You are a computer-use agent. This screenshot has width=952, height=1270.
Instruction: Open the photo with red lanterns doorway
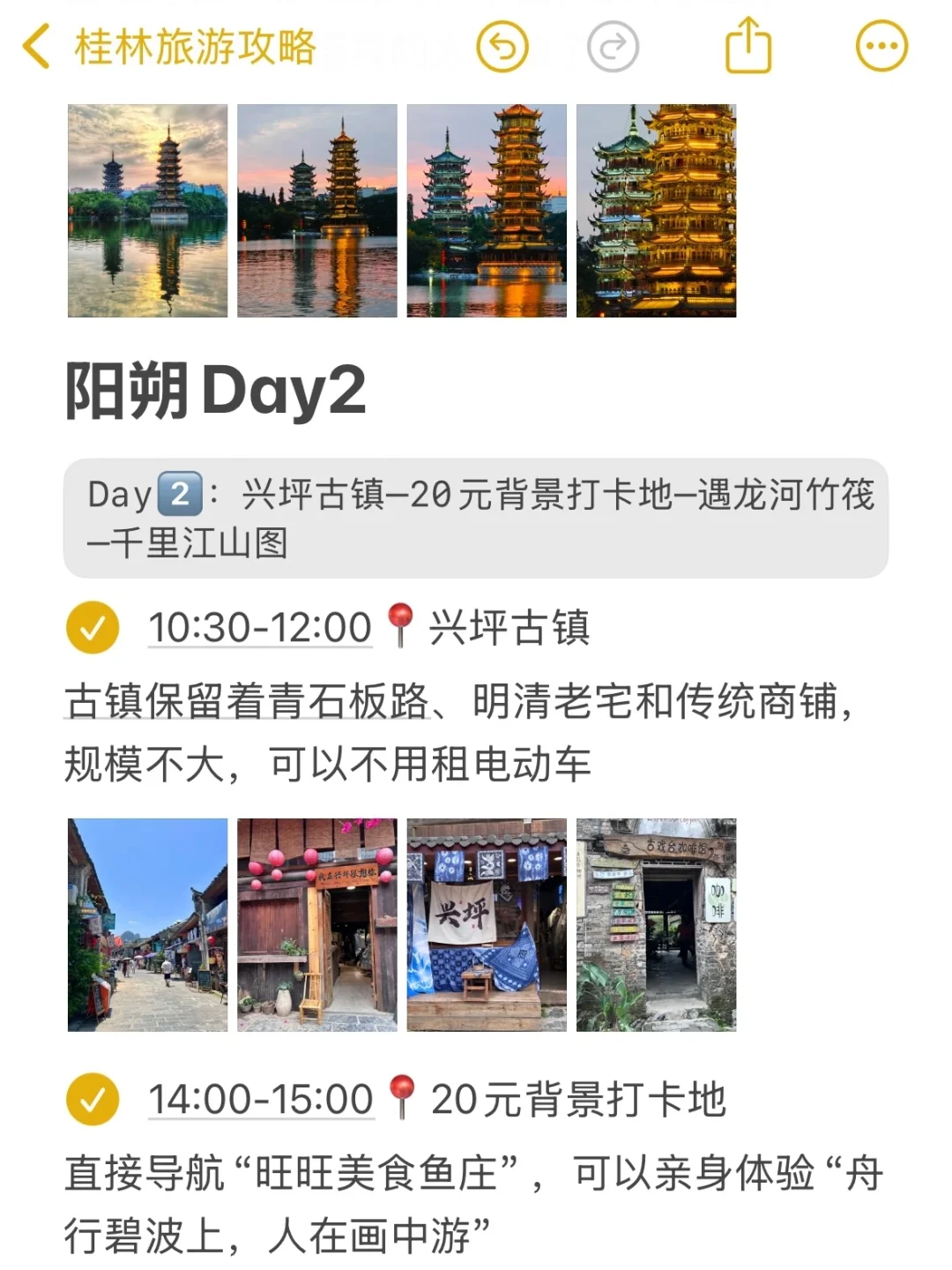tap(317, 925)
